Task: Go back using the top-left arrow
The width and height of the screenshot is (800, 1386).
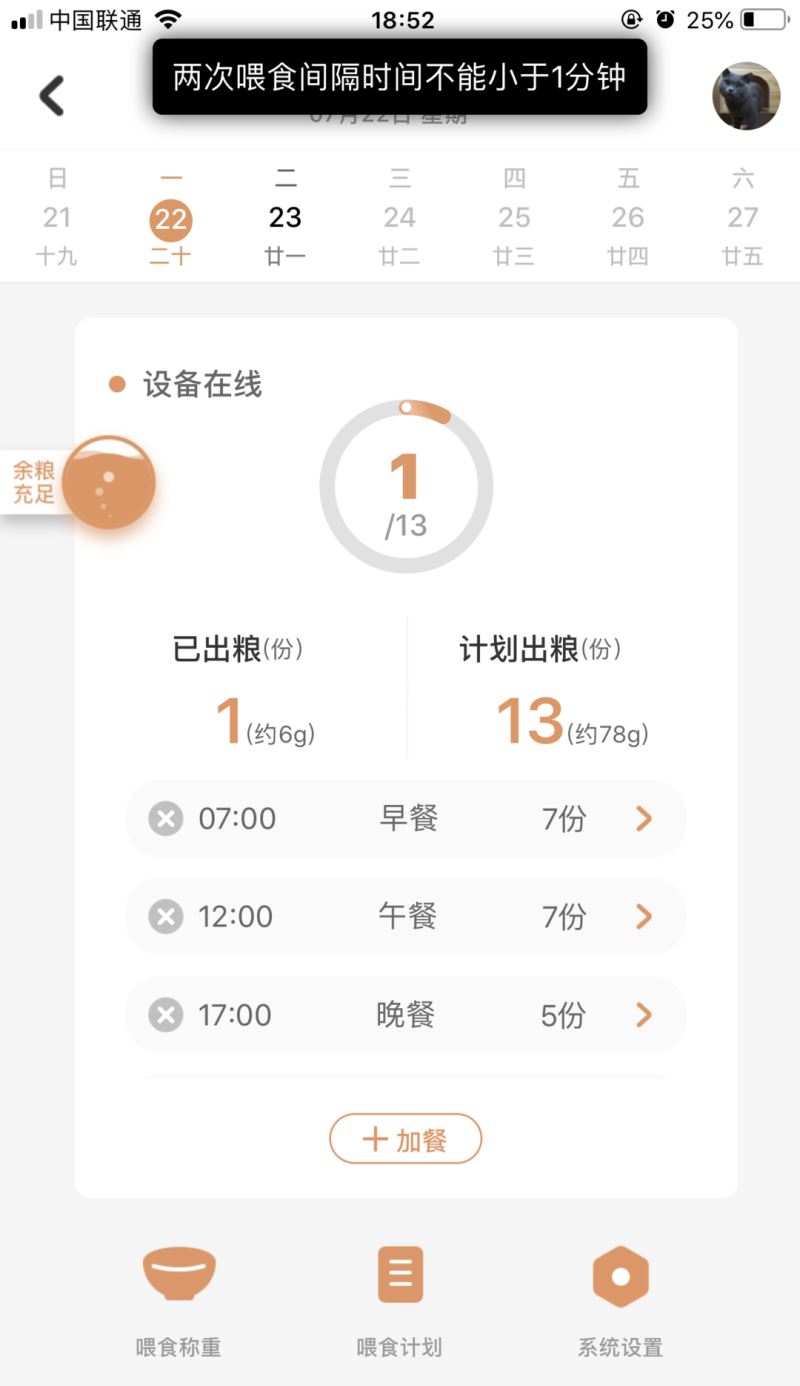Action: coord(52,96)
